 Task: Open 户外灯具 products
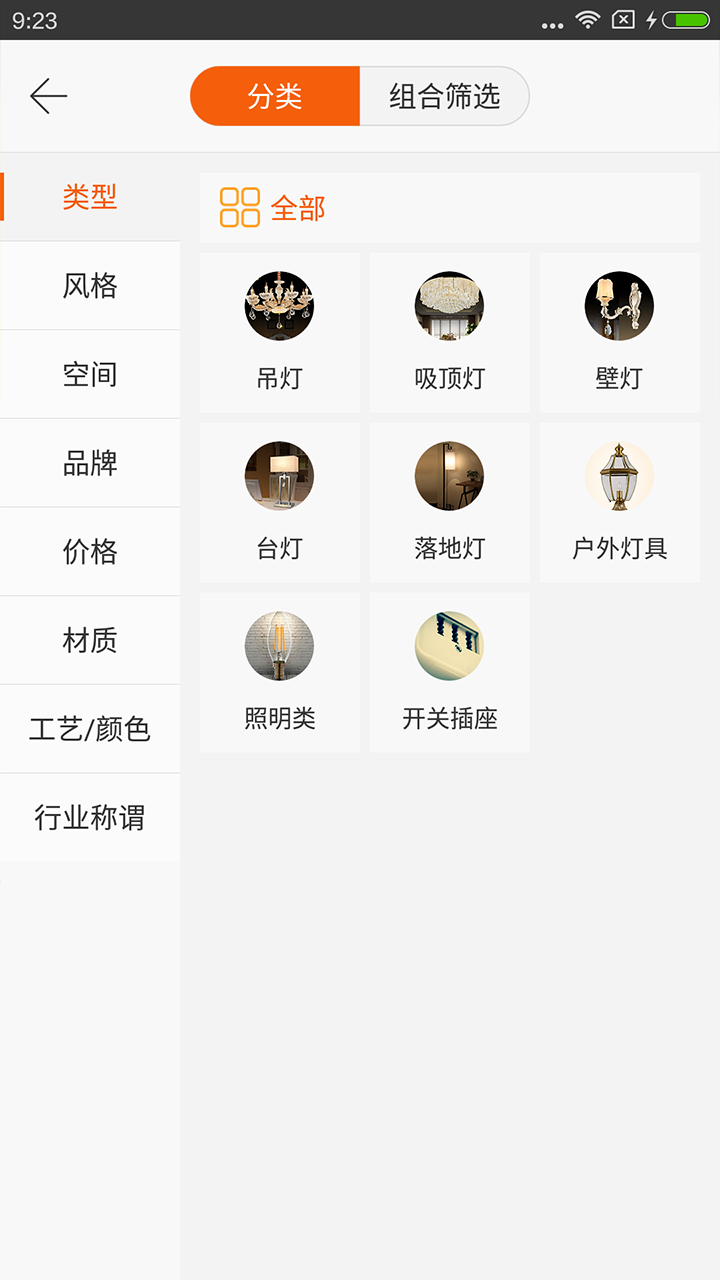click(620, 502)
